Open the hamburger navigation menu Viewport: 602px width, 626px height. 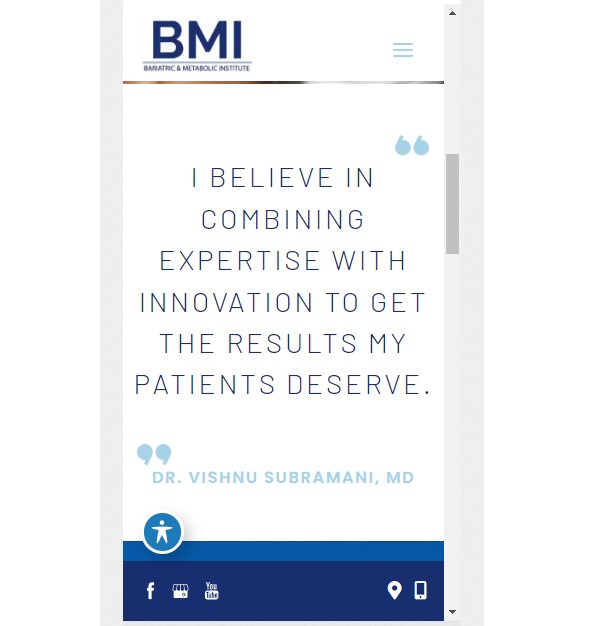403,50
